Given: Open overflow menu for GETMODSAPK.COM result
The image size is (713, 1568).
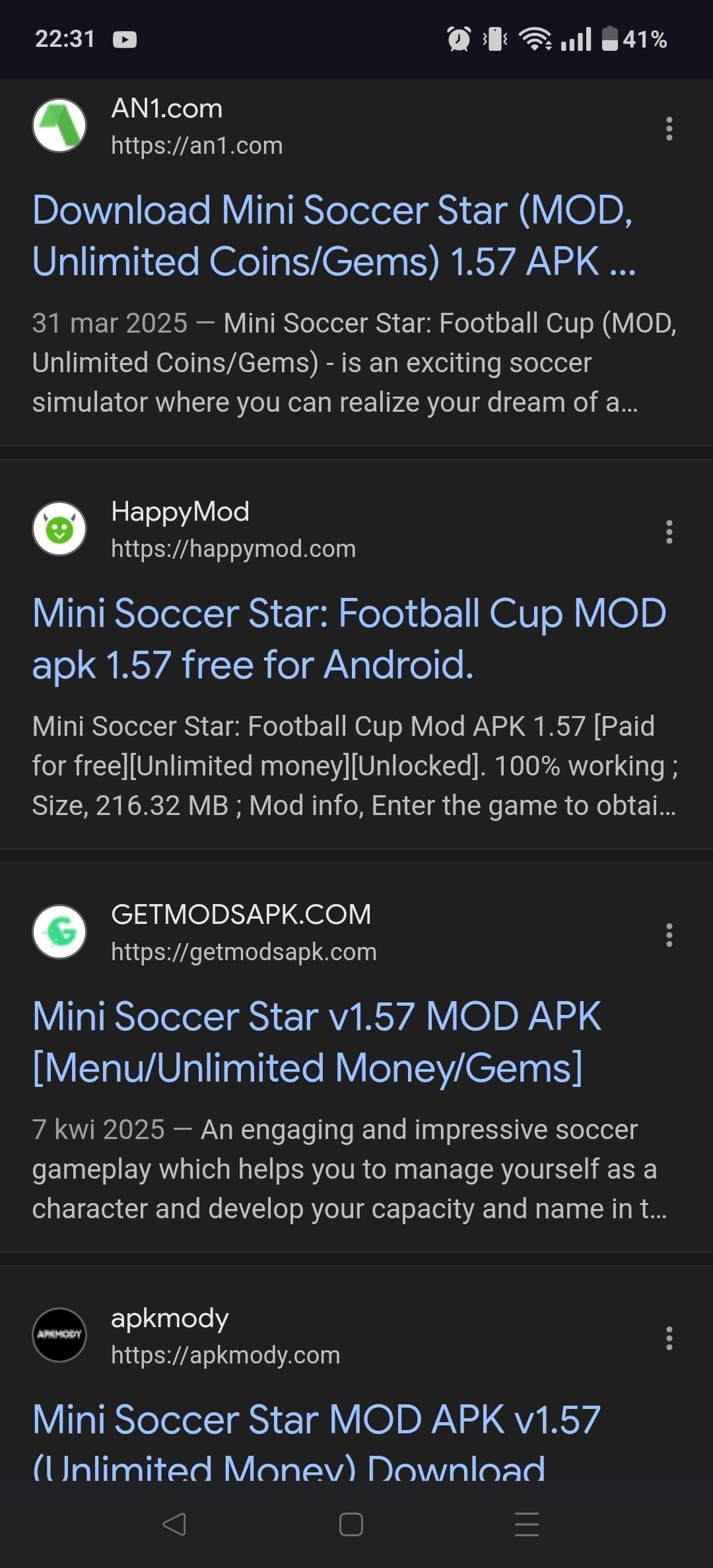Looking at the screenshot, I should 669,935.
